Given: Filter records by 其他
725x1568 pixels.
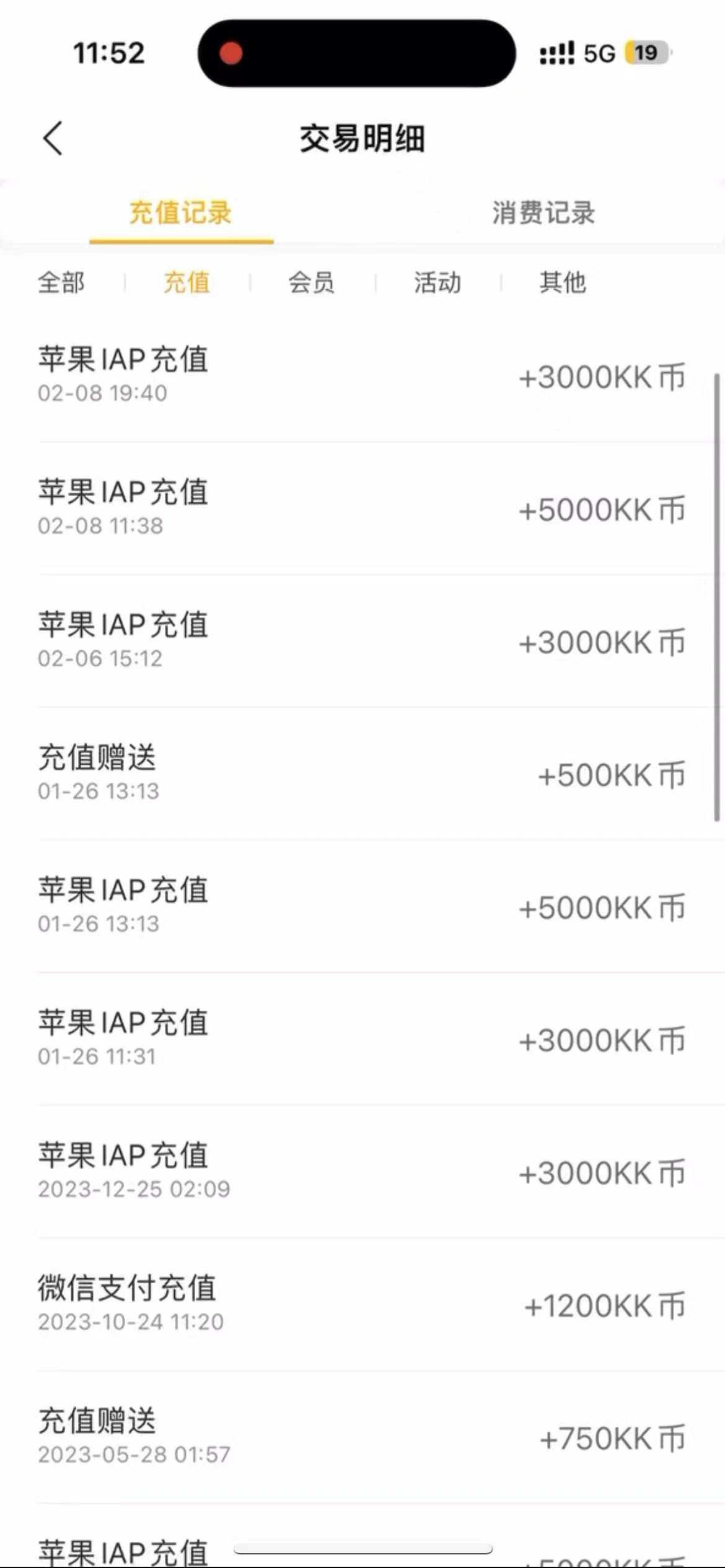Looking at the screenshot, I should point(563,282).
